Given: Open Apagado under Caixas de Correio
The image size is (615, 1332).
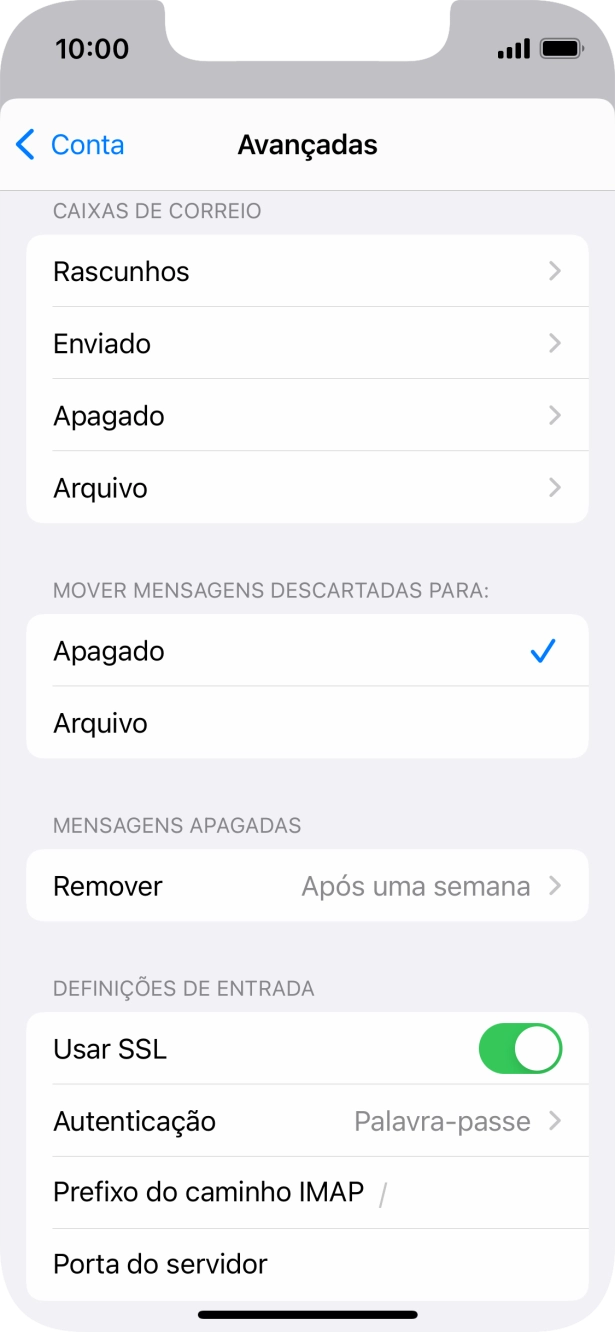Looking at the screenshot, I should click(x=307, y=416).
